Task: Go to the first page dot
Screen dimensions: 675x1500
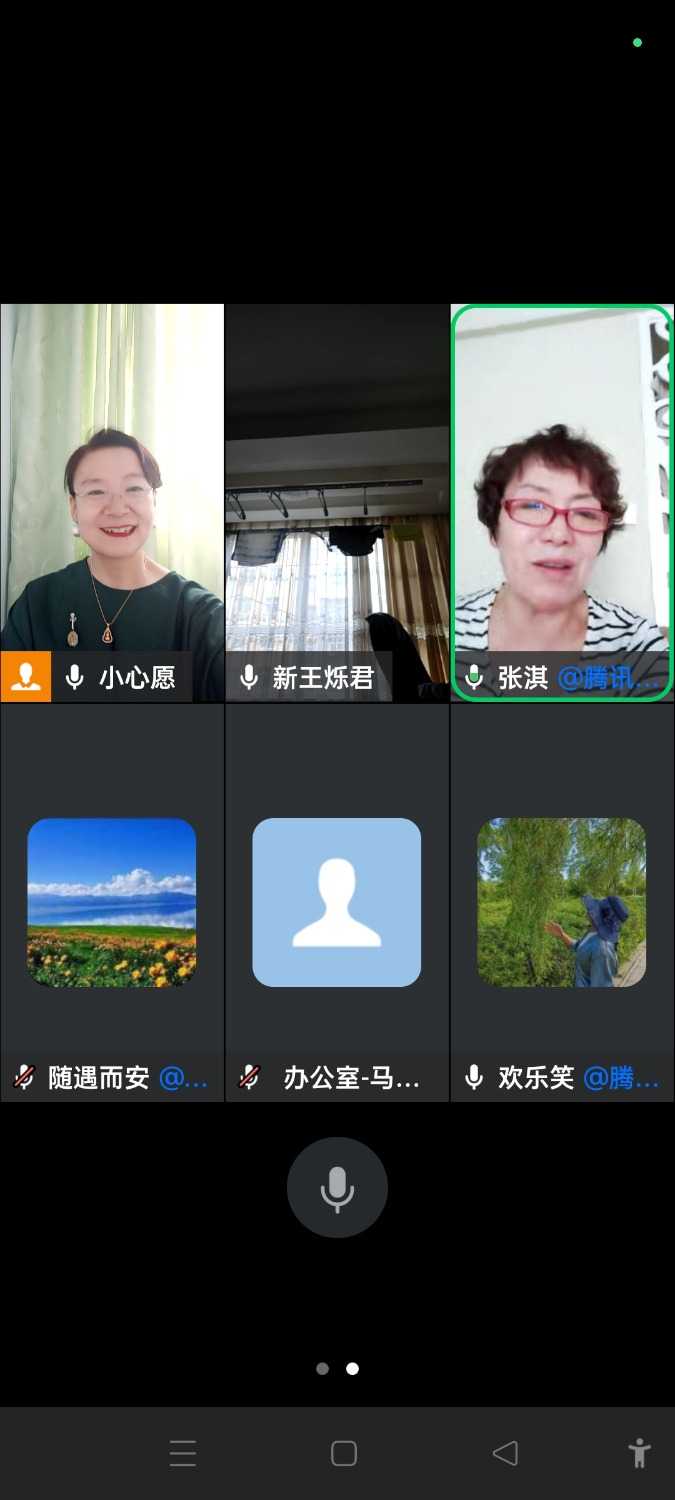Action: (322, 1369)
